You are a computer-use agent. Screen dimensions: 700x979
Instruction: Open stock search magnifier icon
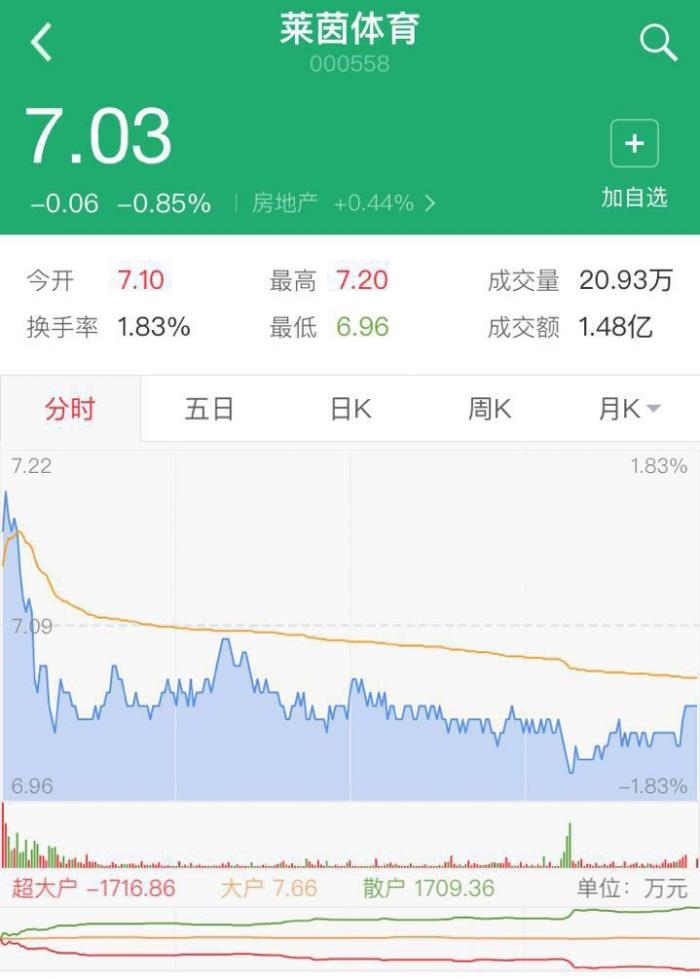click(x=658, y=43)
